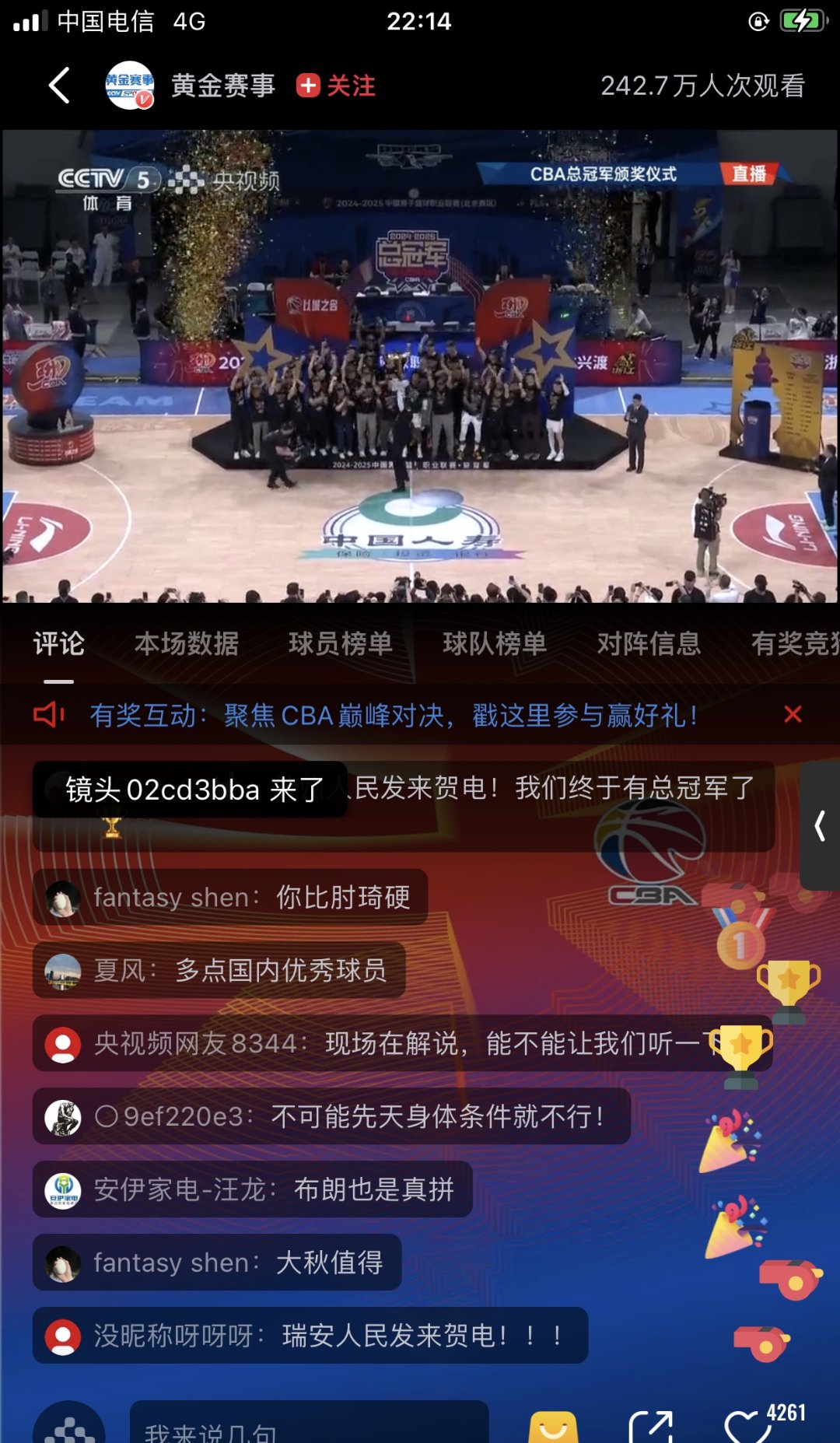Viewport: 840px width, 1443px height.
Task: Select the 对阵信息 tab
Action: pos(649,644)
